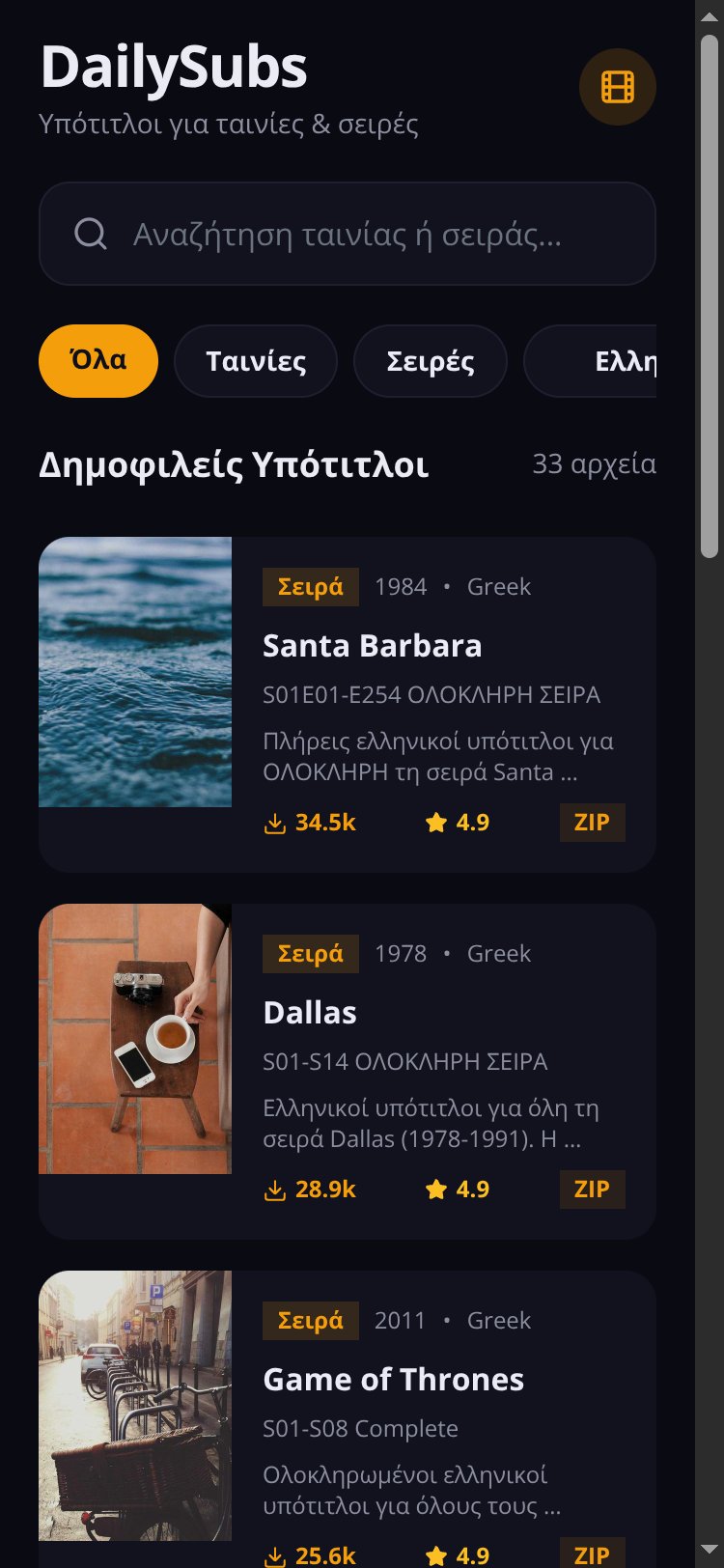This screenshot has width=724, height=1568.
Task: Select the partially visible Ελλη chip
Action: coord(591,361)
